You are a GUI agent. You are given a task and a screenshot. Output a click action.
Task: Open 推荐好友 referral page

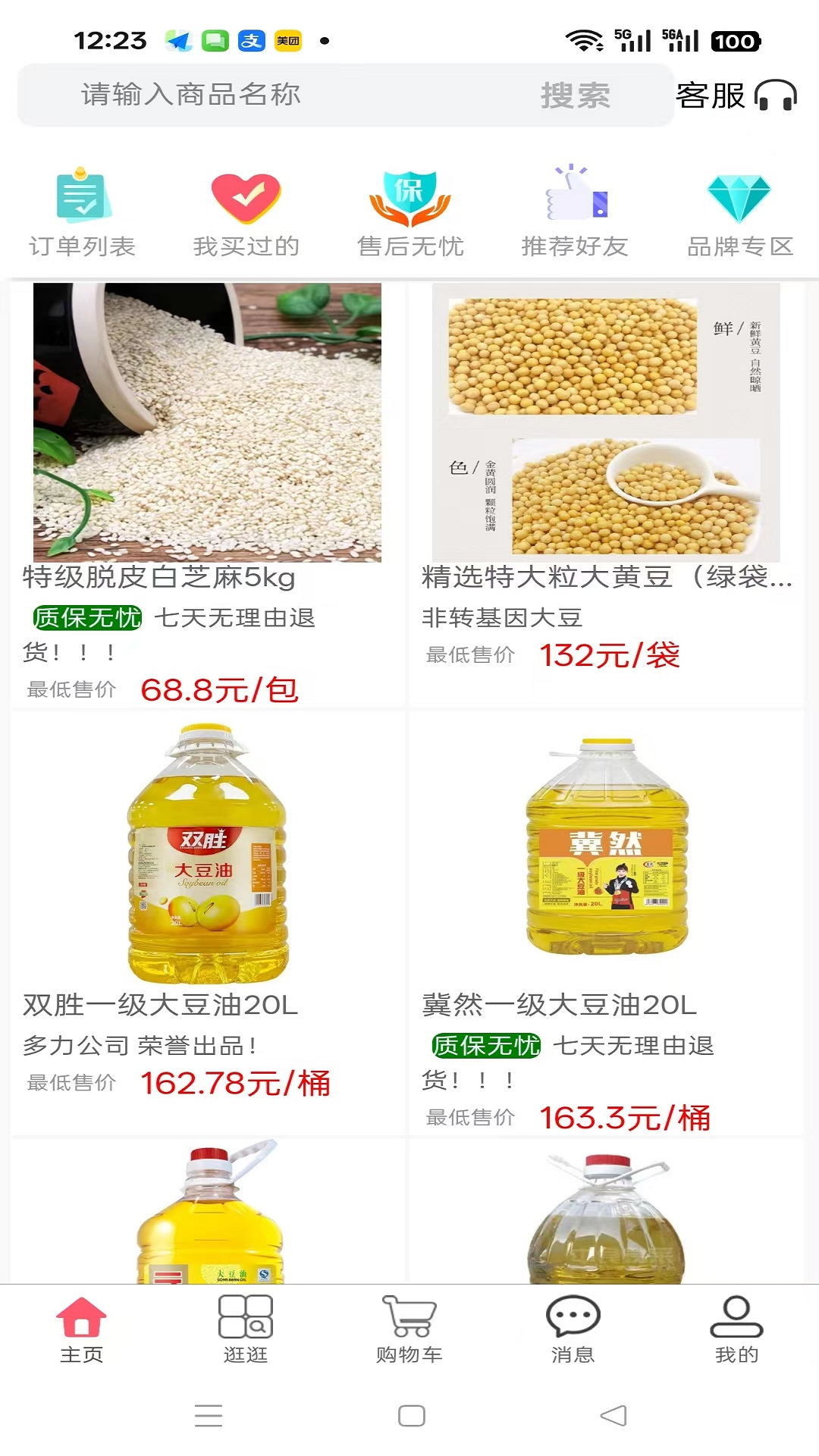pyautogui.click(x=575, y=212)
